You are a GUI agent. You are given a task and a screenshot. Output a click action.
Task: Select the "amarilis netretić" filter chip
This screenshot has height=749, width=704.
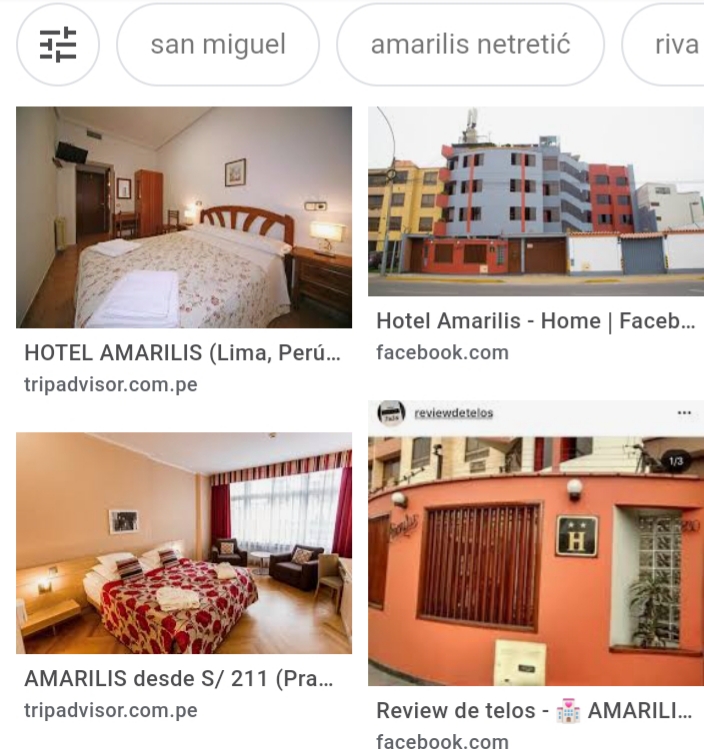coord(470,45)
